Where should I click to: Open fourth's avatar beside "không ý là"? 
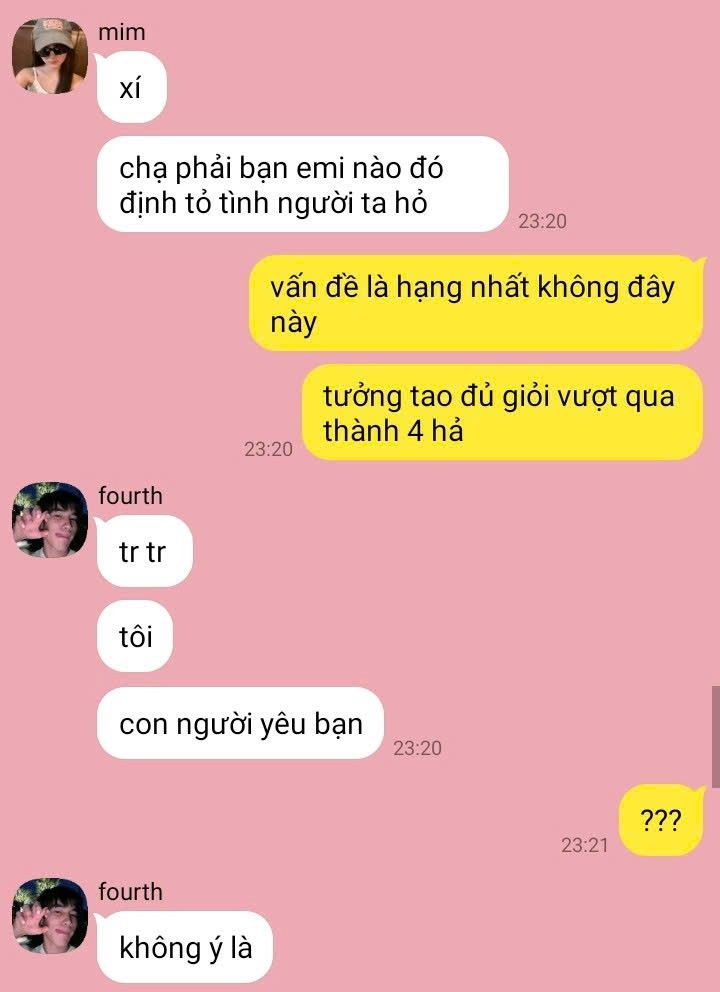(50, 916)
